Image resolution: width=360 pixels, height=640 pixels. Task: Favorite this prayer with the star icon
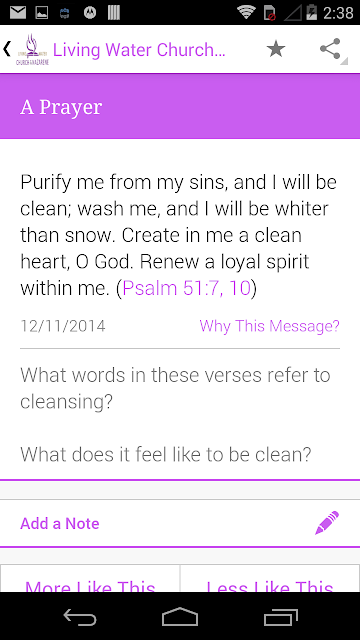coord(276,49)
